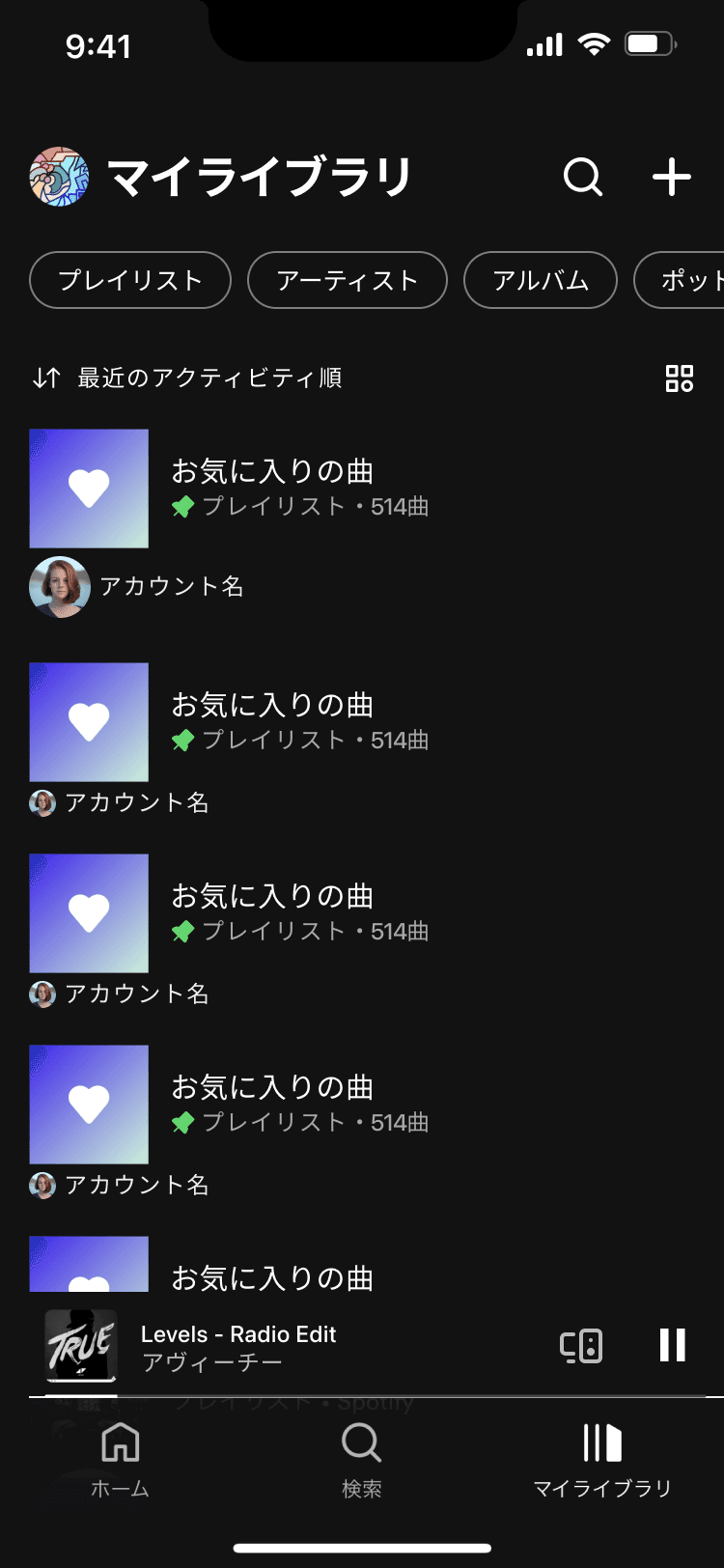Select the マイライブラリ bottom tab

(x=602, y=1459)
